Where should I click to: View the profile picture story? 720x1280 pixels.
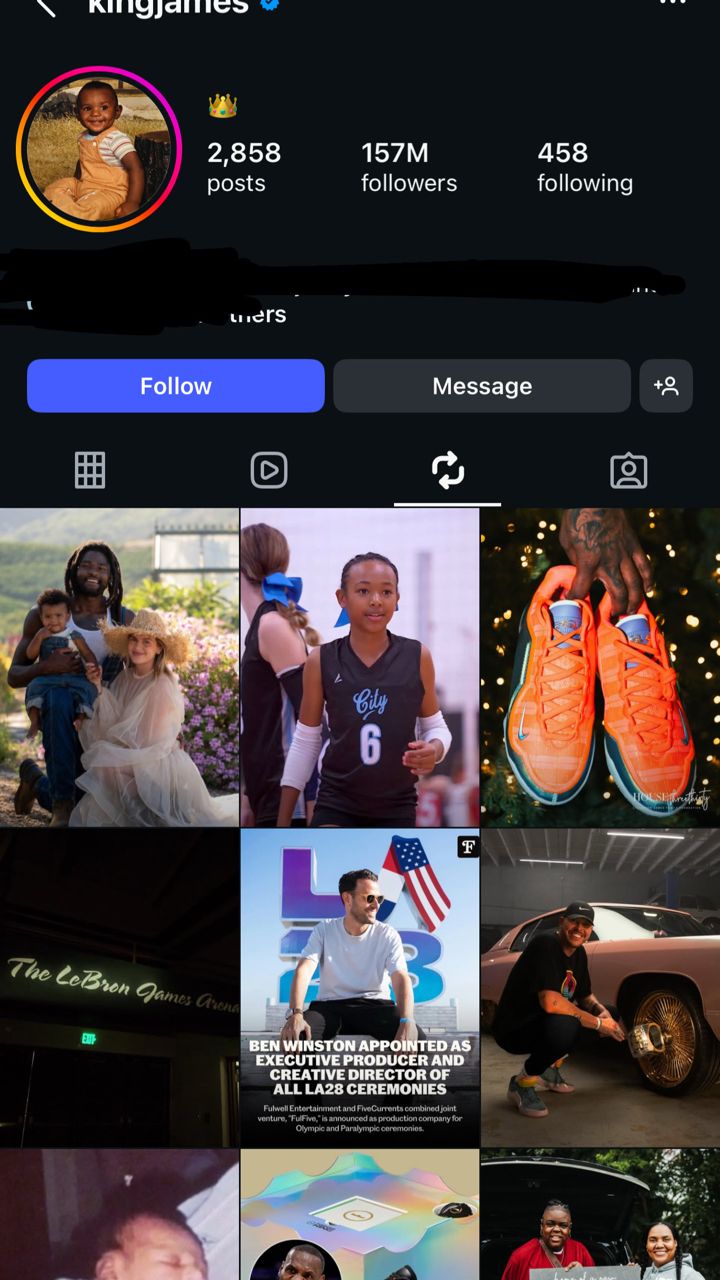[x=98, y=150]
